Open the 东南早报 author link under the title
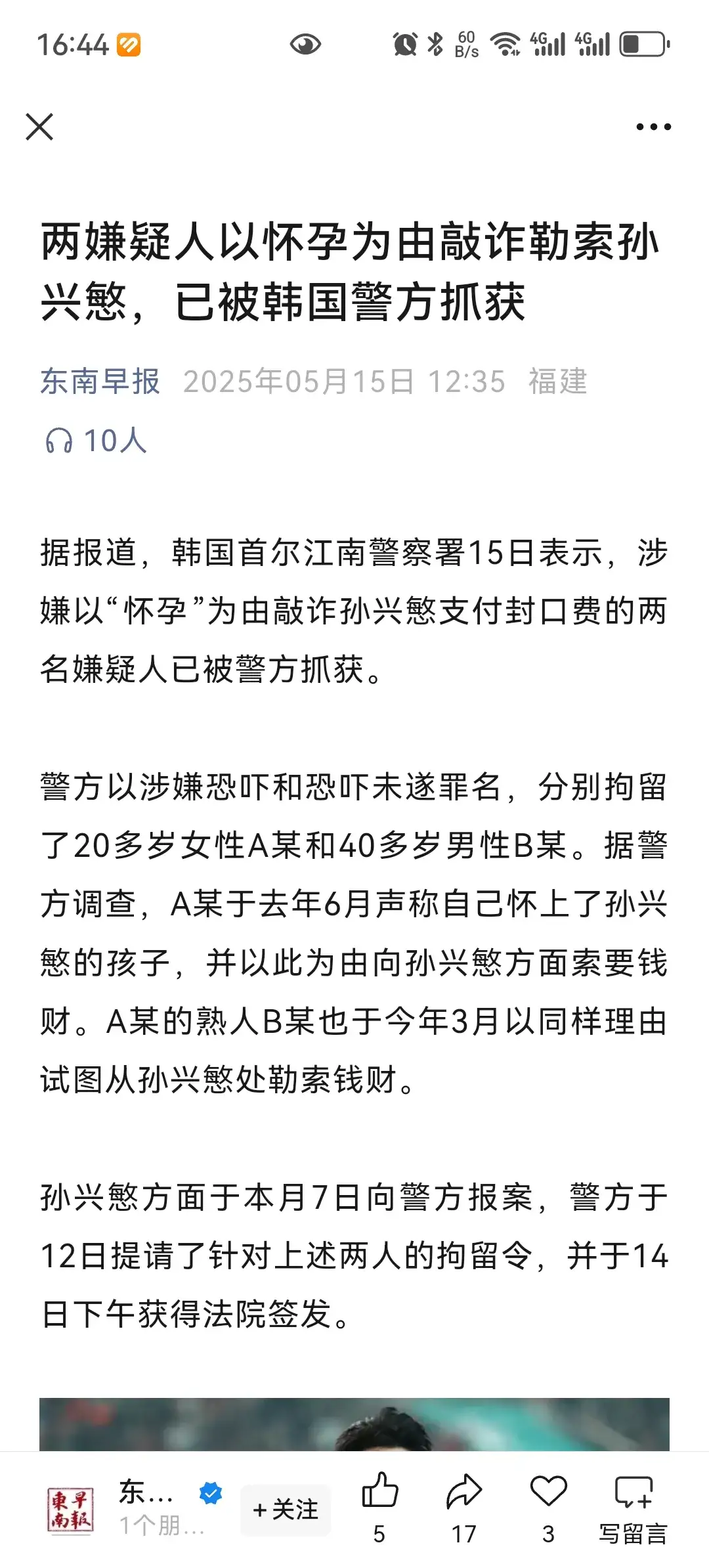709x1568 pixels. 100,381
